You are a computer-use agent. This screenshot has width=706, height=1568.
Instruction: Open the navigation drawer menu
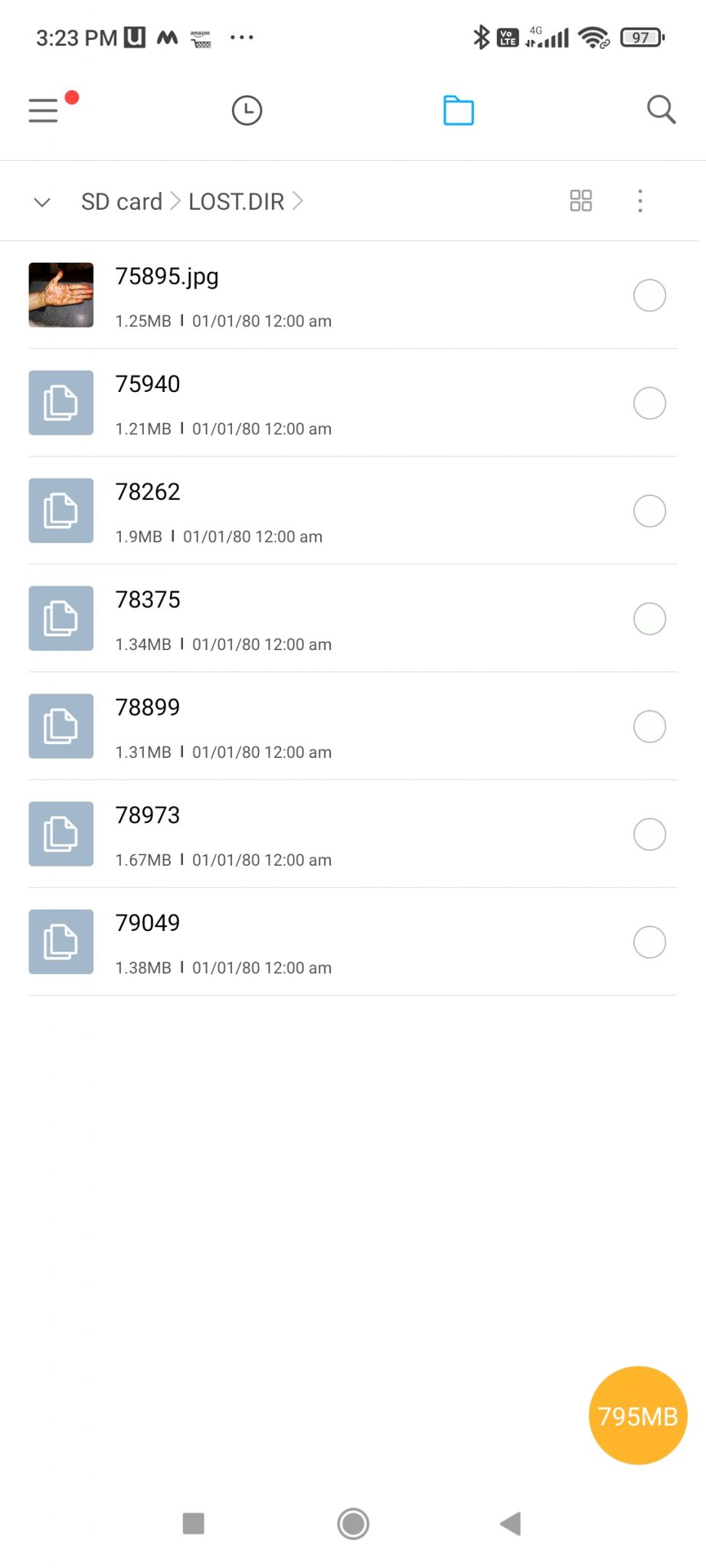click(43, 110)
